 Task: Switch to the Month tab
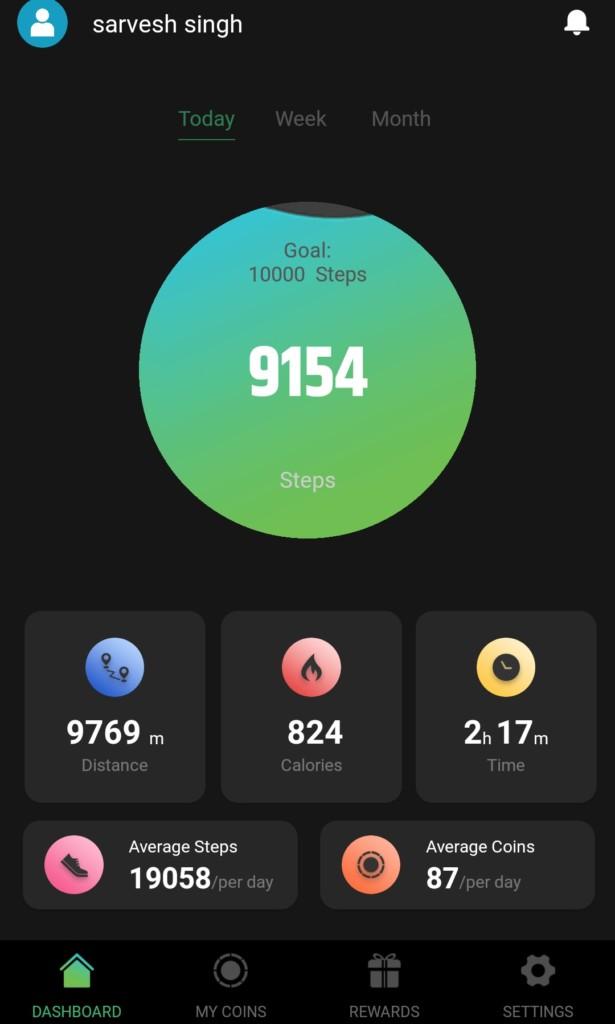point(401,119)
